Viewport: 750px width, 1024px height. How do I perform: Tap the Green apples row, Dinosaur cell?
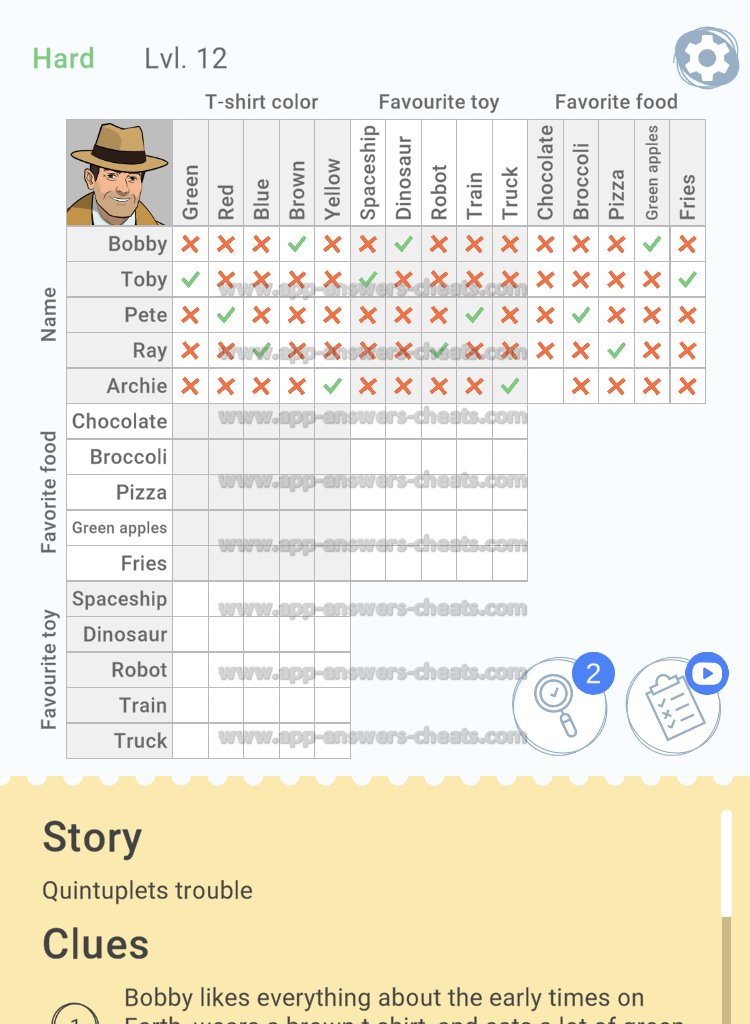pos(403,528)
